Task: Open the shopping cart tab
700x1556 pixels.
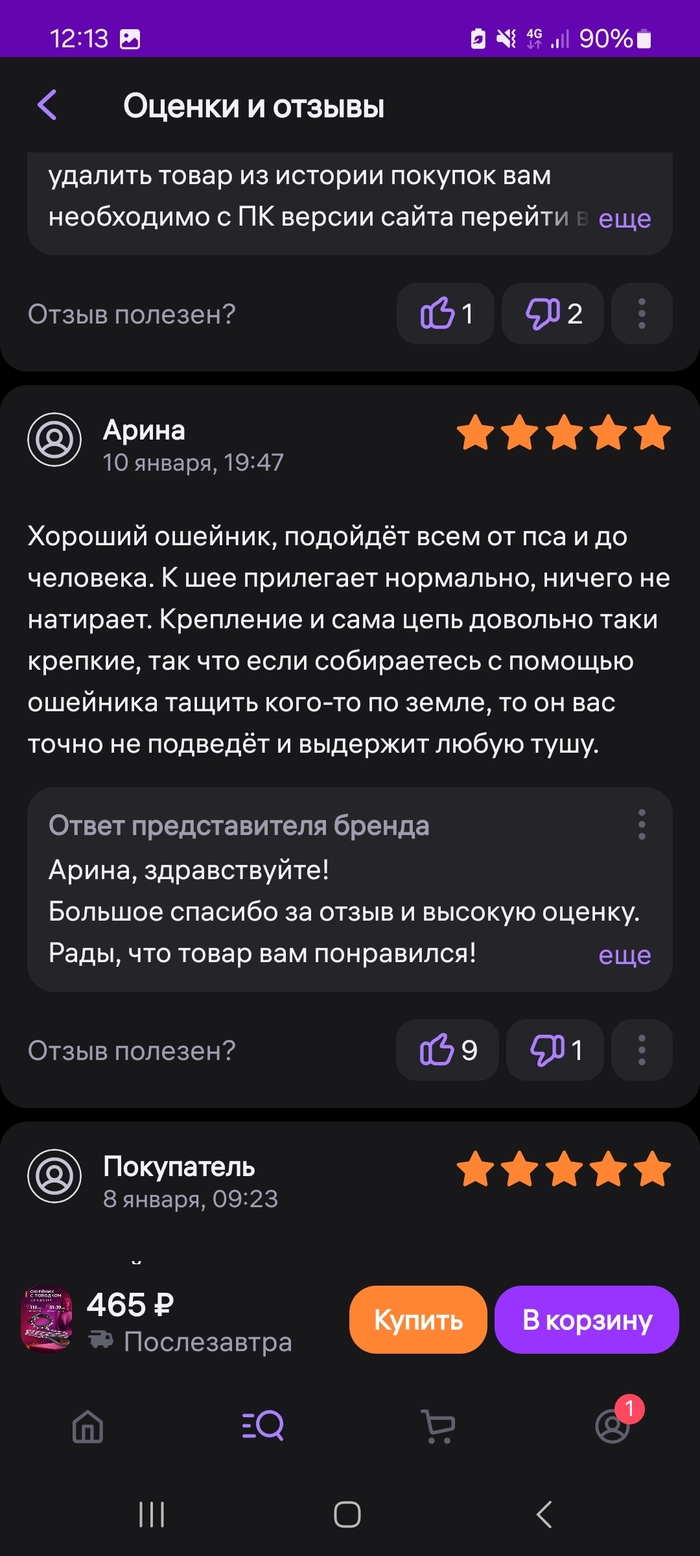Action: pyautogui.click(x=437, y=1426)
